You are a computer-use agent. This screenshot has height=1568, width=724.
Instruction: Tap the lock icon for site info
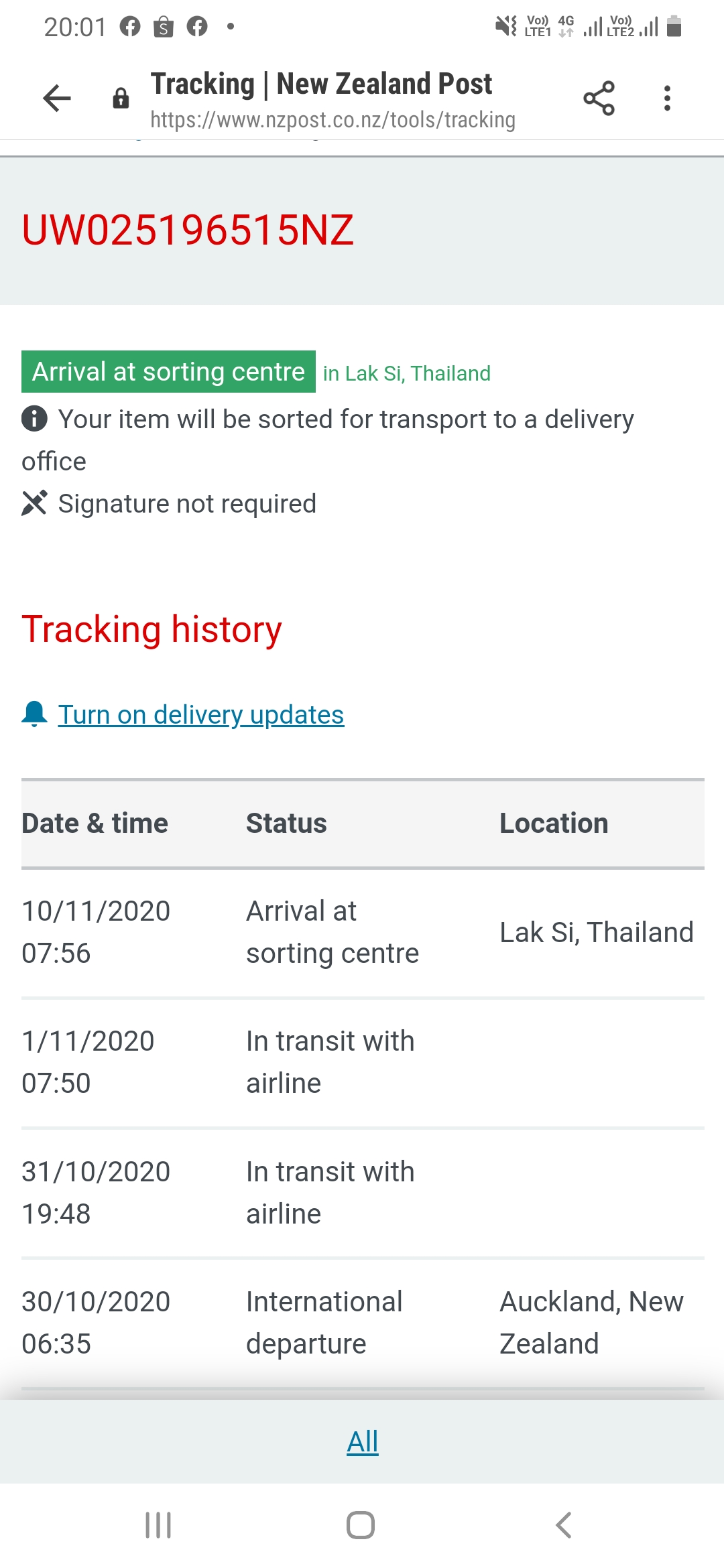point(121,99)
